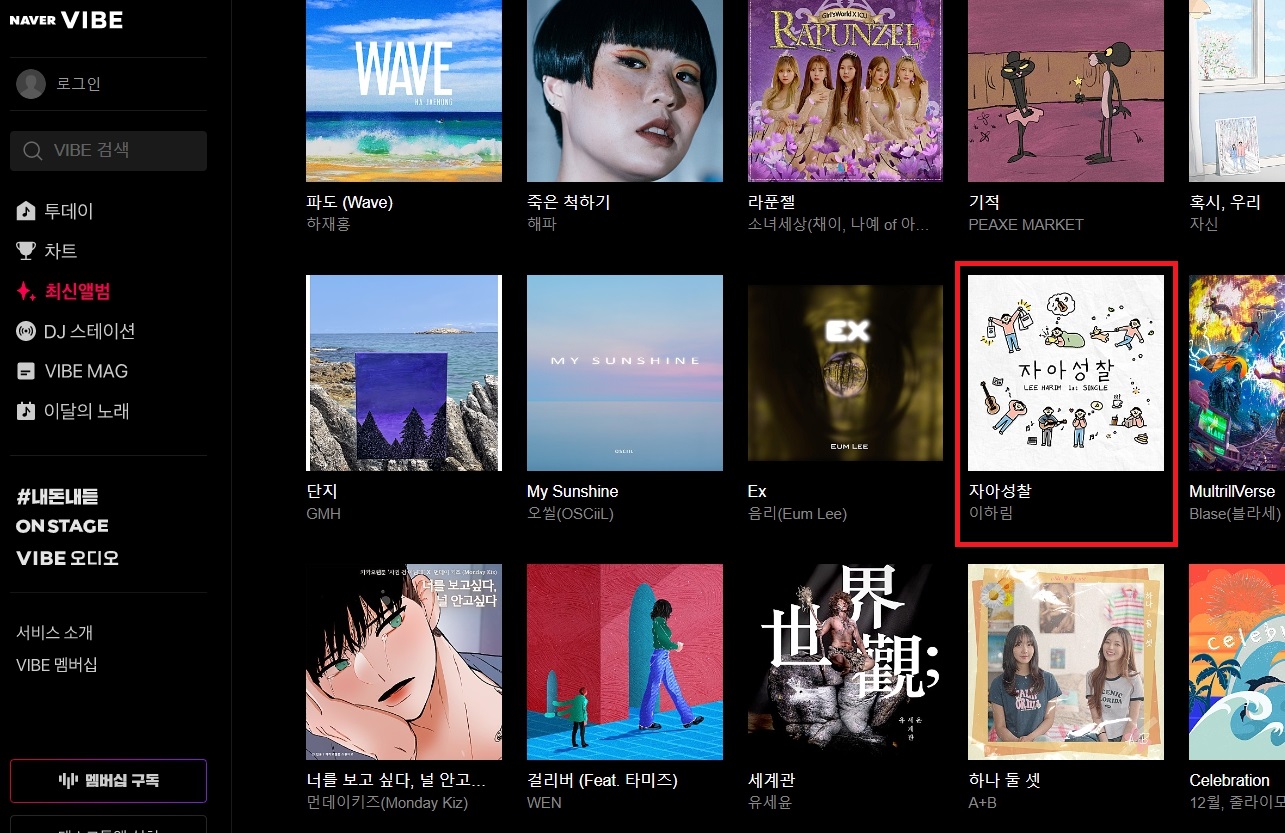Screen dimensions: 1285x833
Task: Open the 세계관 album by 유세윤
Action: 845,662
